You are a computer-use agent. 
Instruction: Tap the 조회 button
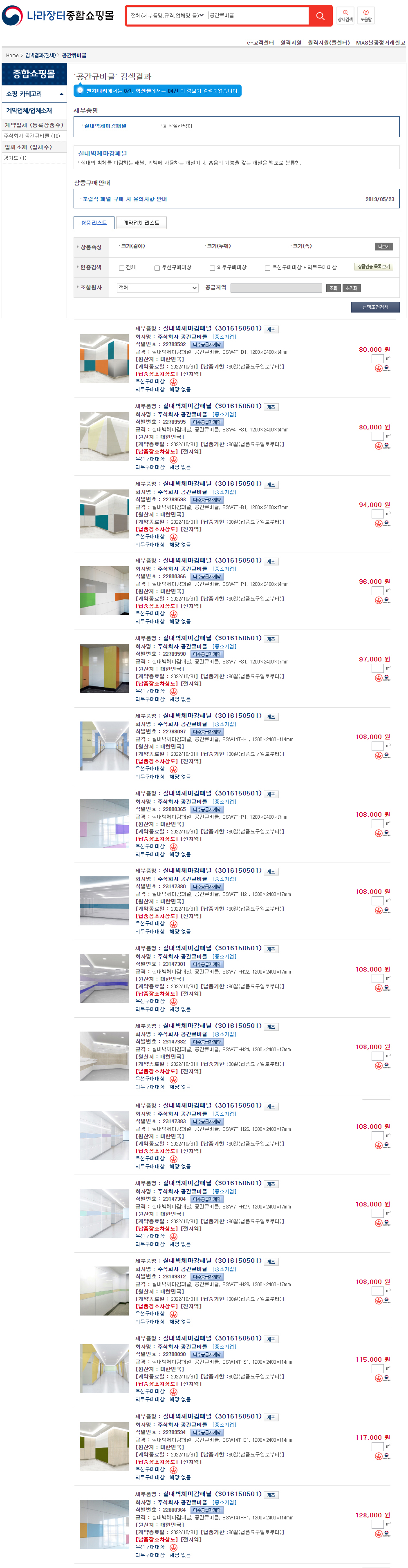tap(333, 288)
